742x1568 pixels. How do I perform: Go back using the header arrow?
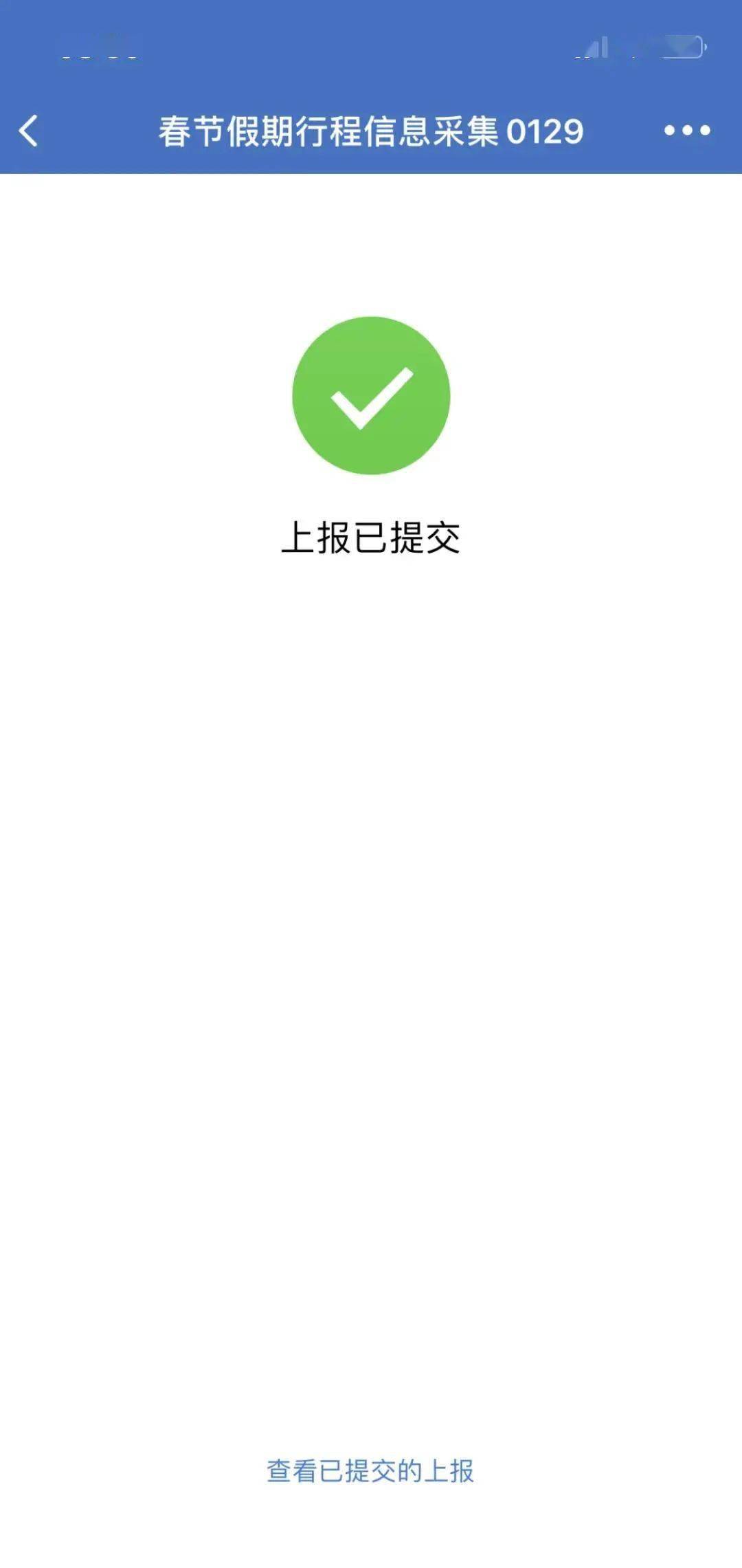tap(29, 131)
